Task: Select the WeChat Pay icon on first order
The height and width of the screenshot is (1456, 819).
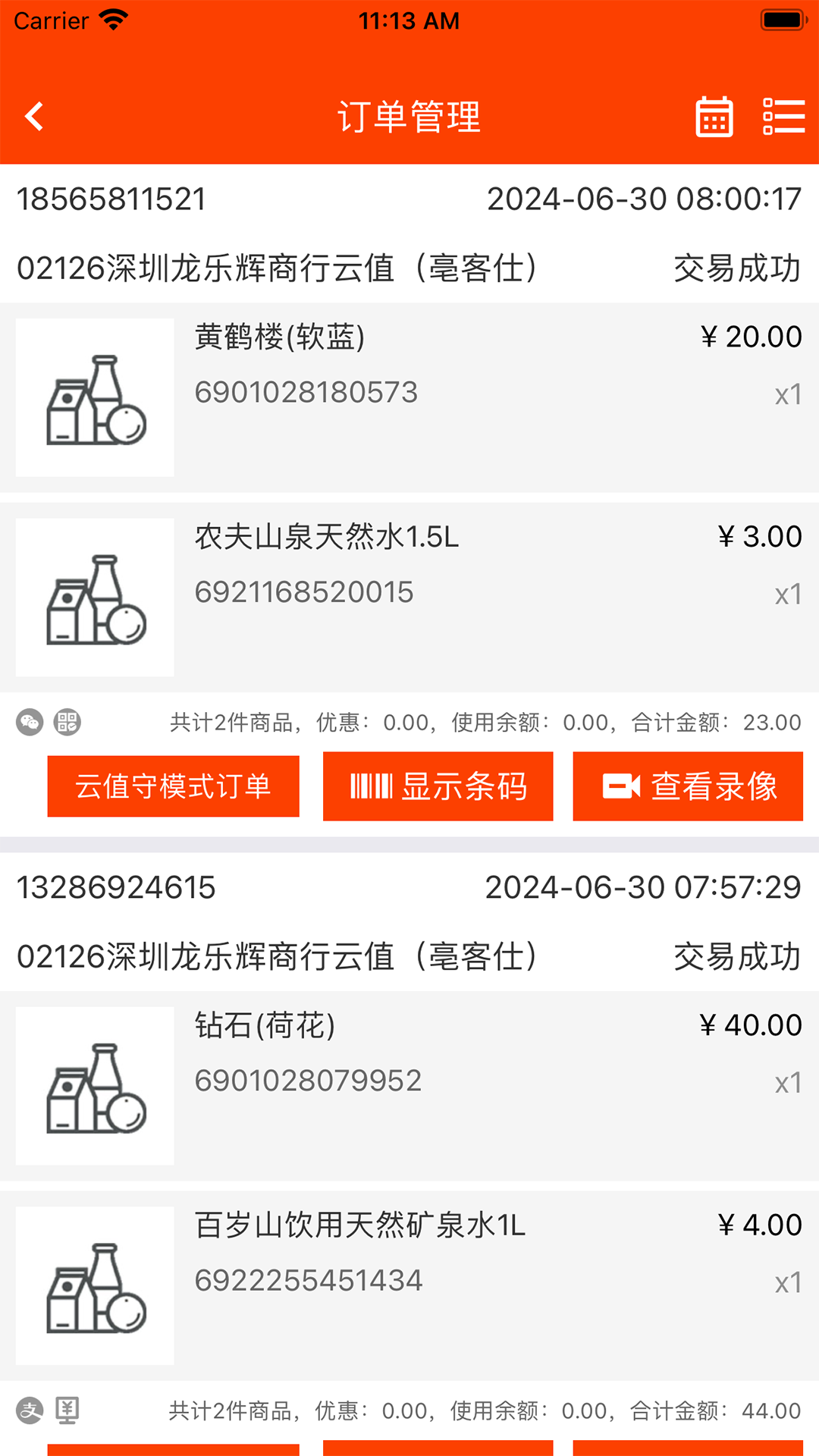Action: (x=30, y=723)
